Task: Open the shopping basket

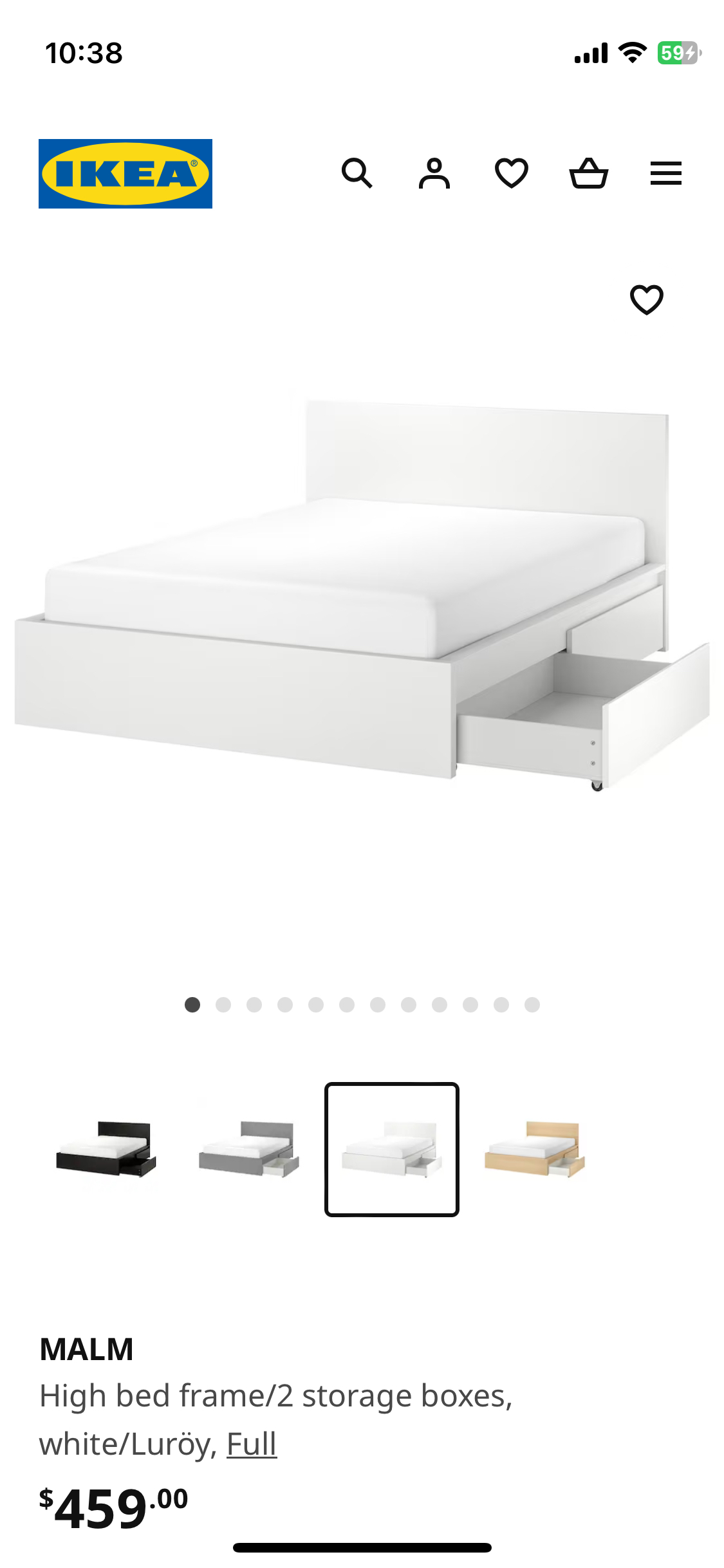Action: coord(589,173)
